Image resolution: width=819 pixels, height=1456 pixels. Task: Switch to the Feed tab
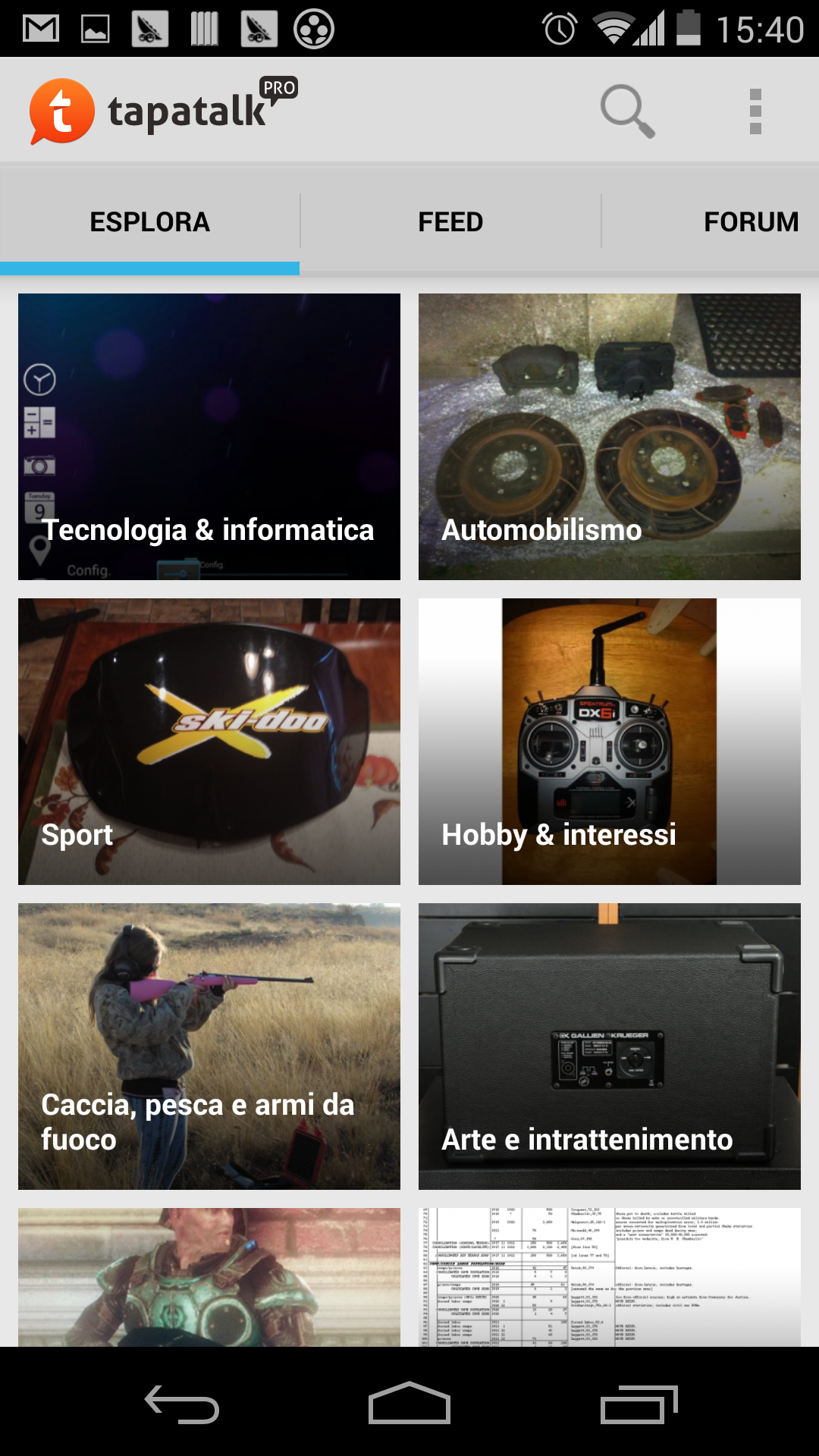pyautogui.click(x=450, y=222)
